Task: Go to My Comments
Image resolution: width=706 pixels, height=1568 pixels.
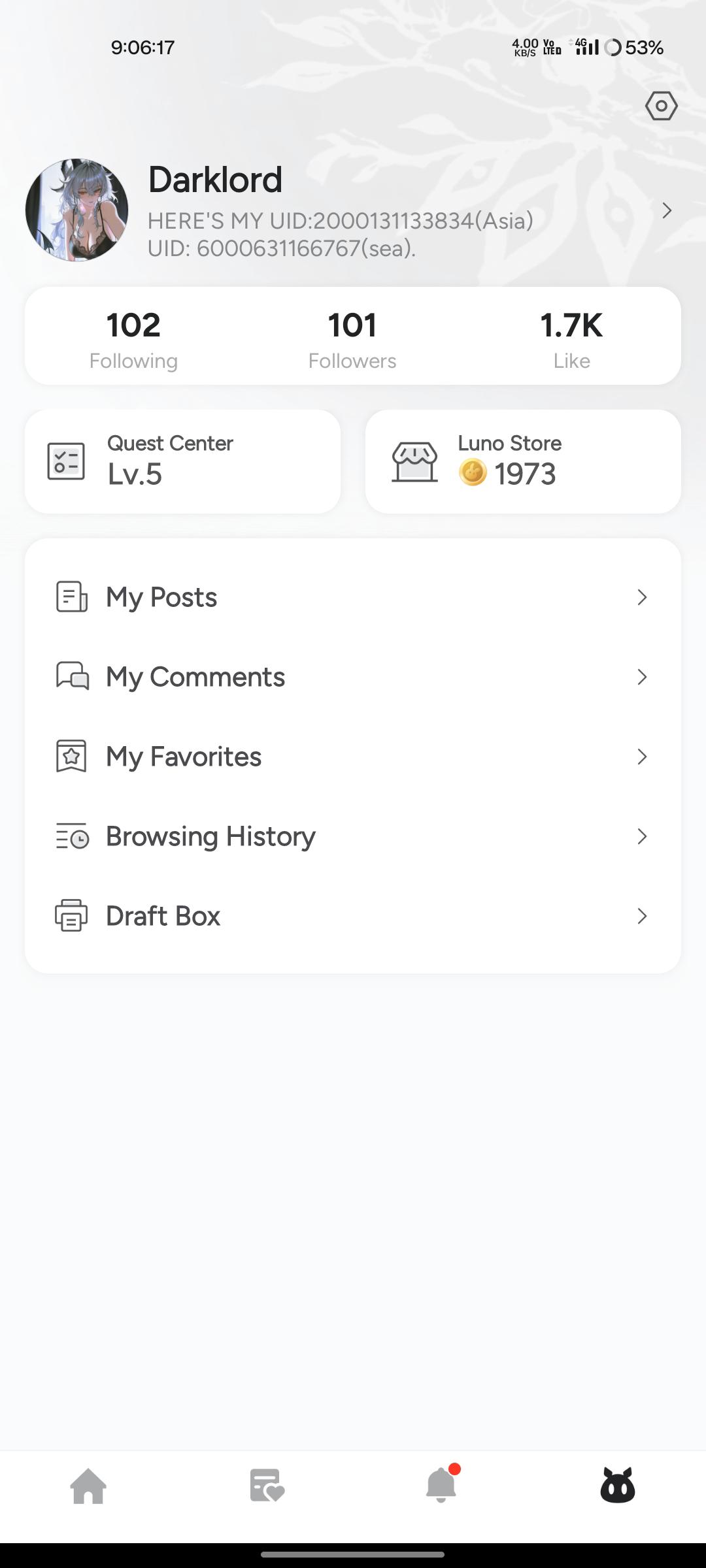Action: point(352,677)
